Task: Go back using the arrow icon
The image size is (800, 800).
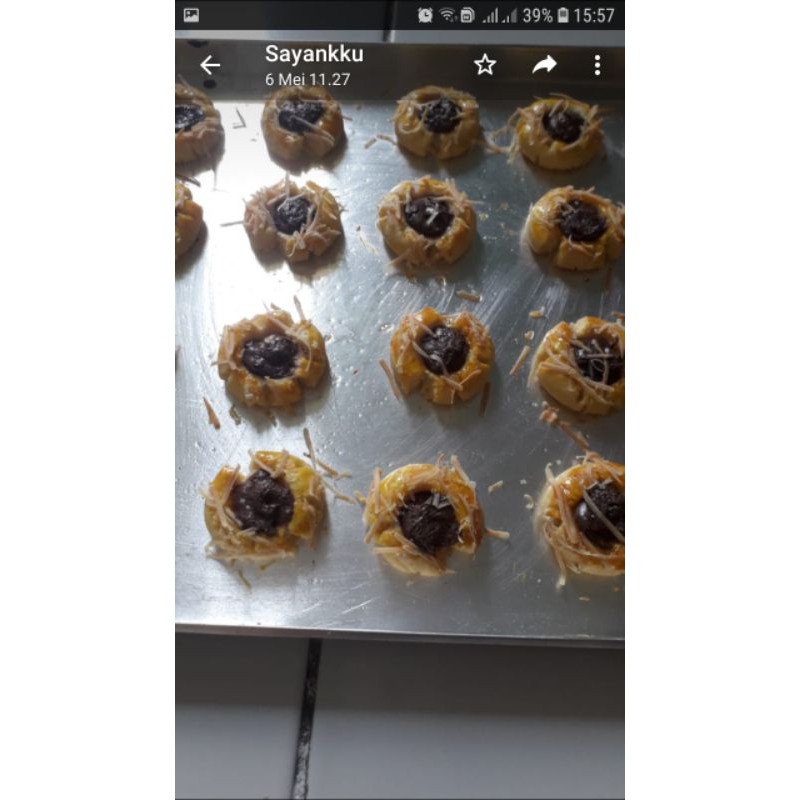Action: click(x=210, y=65)
